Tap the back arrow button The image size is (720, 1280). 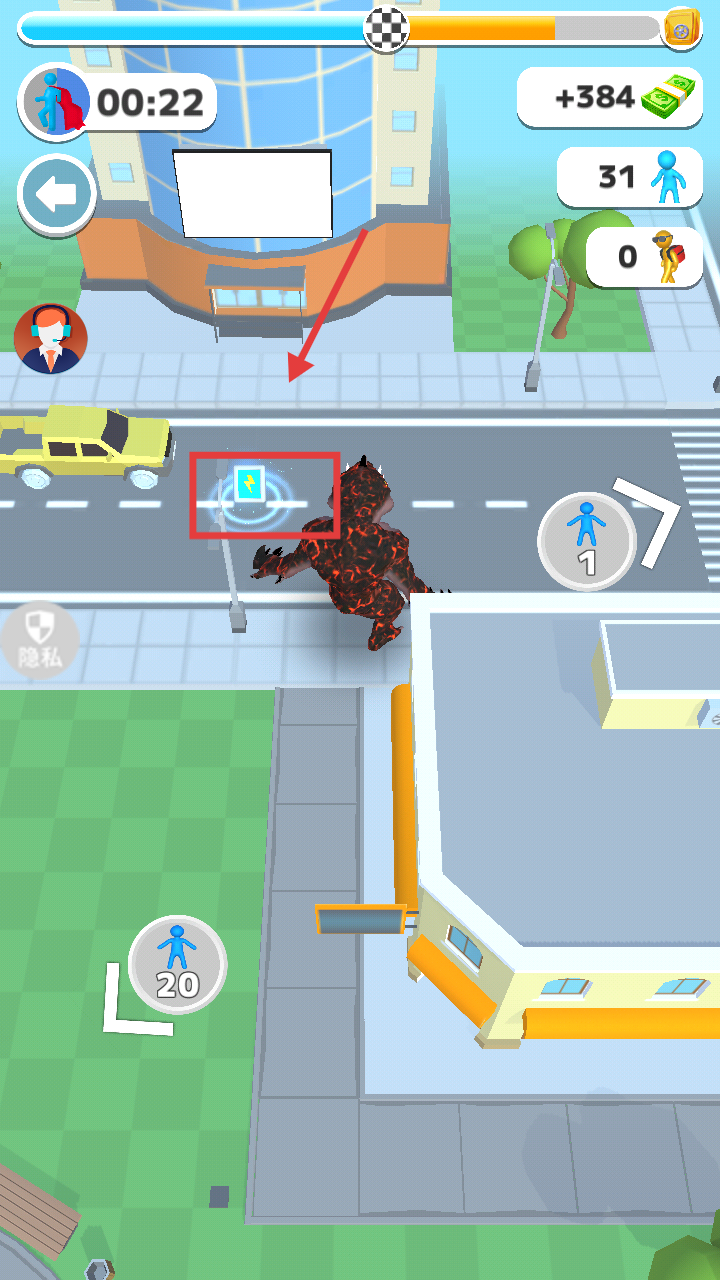pos(56,196)
